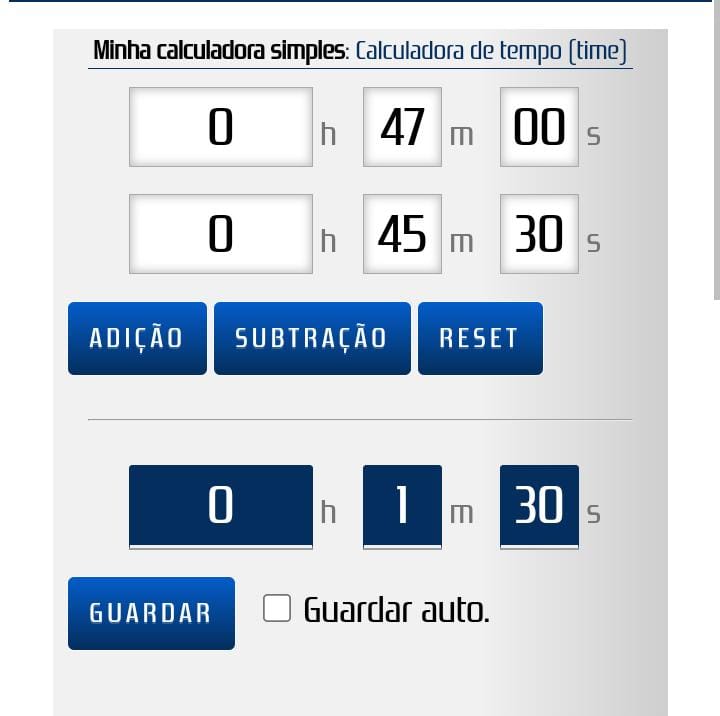Save the result with GUARDAR
Image resolution: width=720 pixels, height=716 pixels.
click(x=151, y=613)
